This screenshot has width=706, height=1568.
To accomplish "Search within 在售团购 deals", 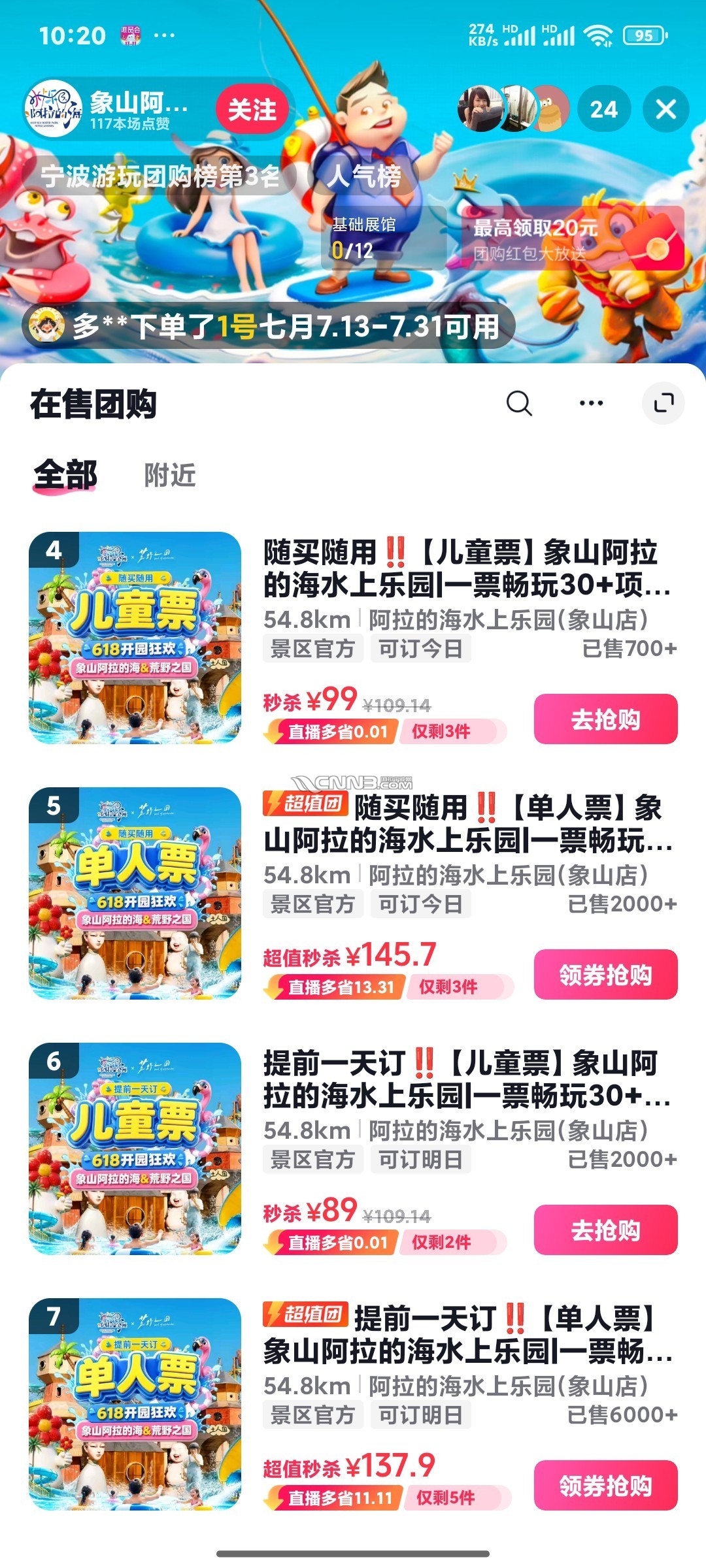I will (x=519, y=403).
